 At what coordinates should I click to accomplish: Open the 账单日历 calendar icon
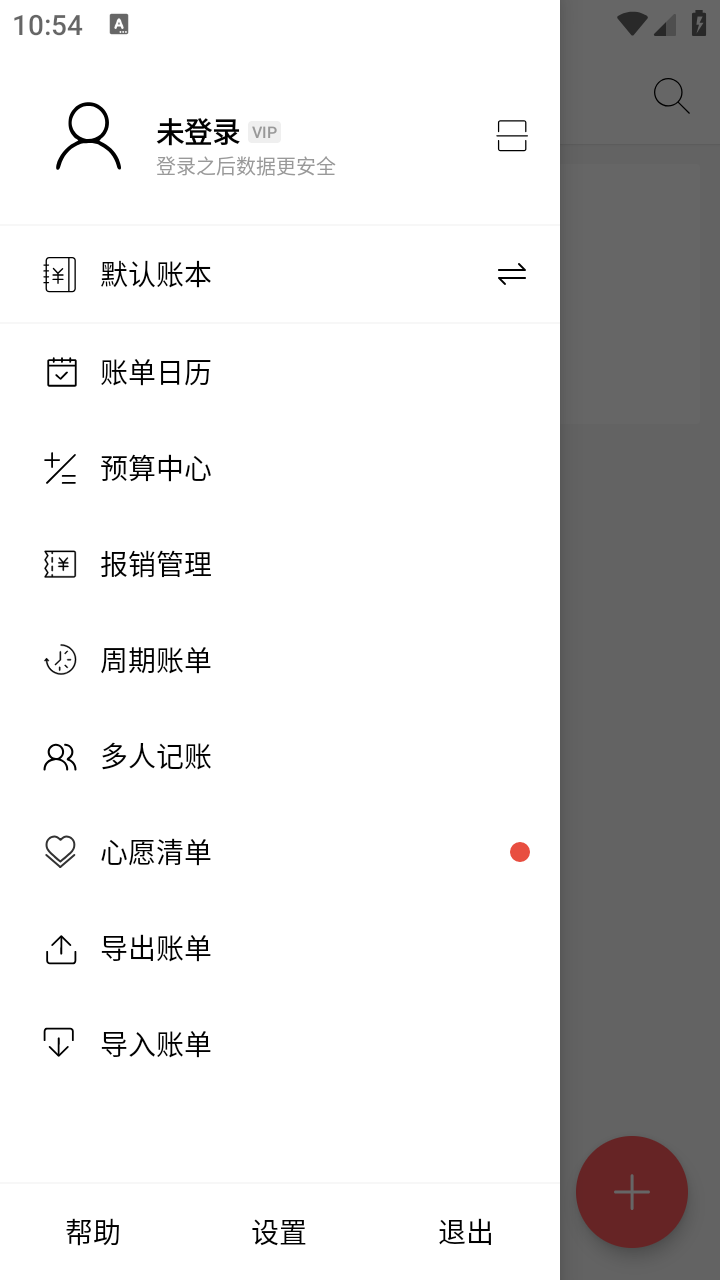coord(60,371)
